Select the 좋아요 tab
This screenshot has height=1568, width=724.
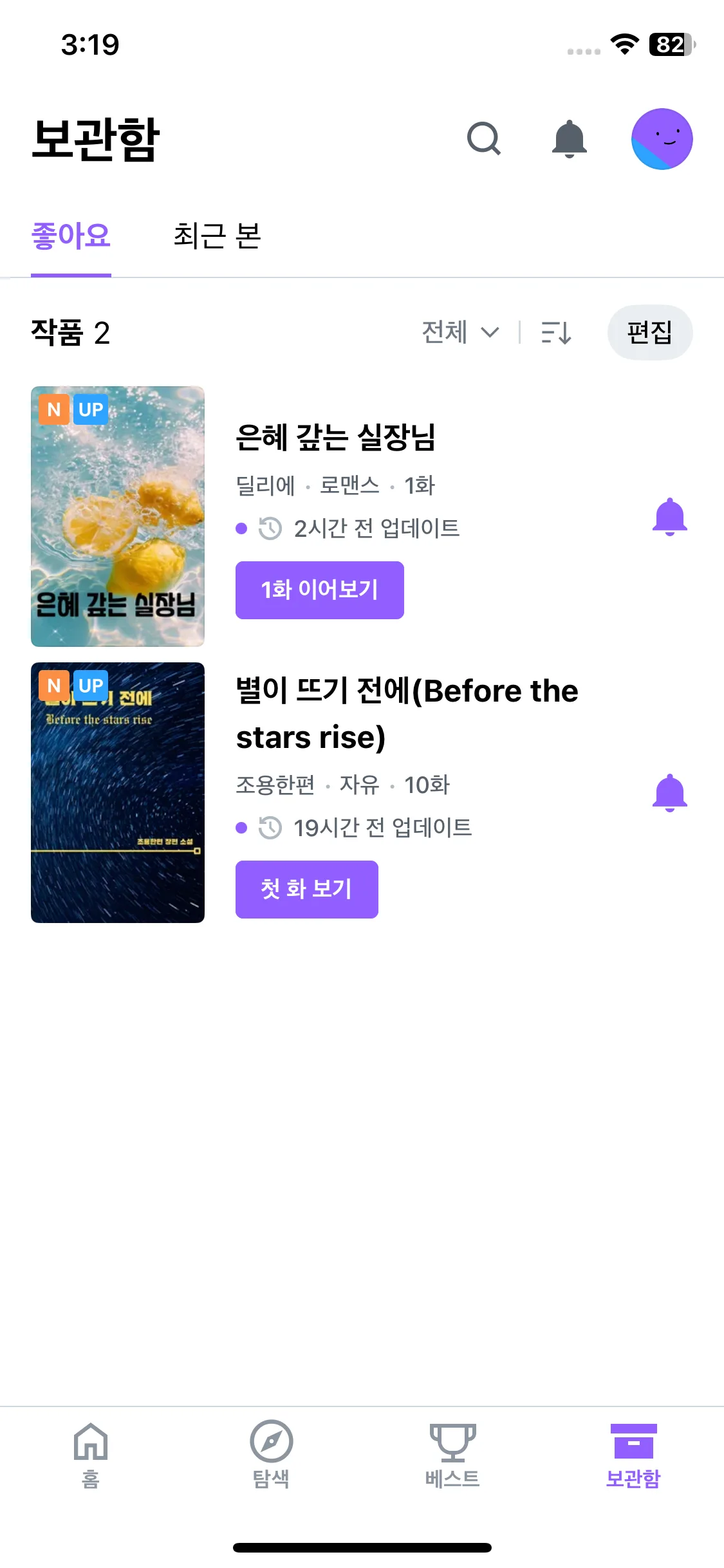(x=71, y=236)
